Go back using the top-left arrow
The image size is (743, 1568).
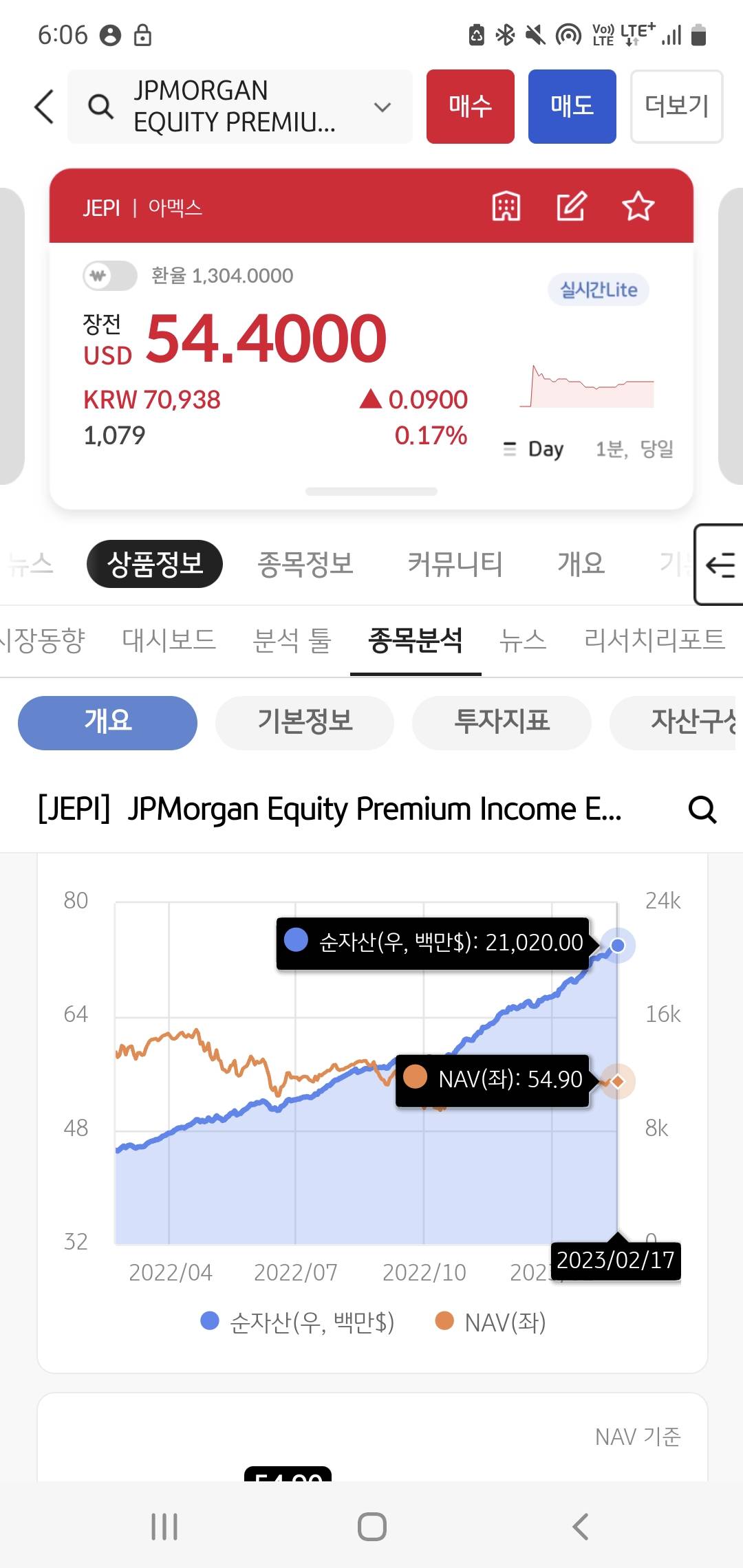tap(44, 107)
